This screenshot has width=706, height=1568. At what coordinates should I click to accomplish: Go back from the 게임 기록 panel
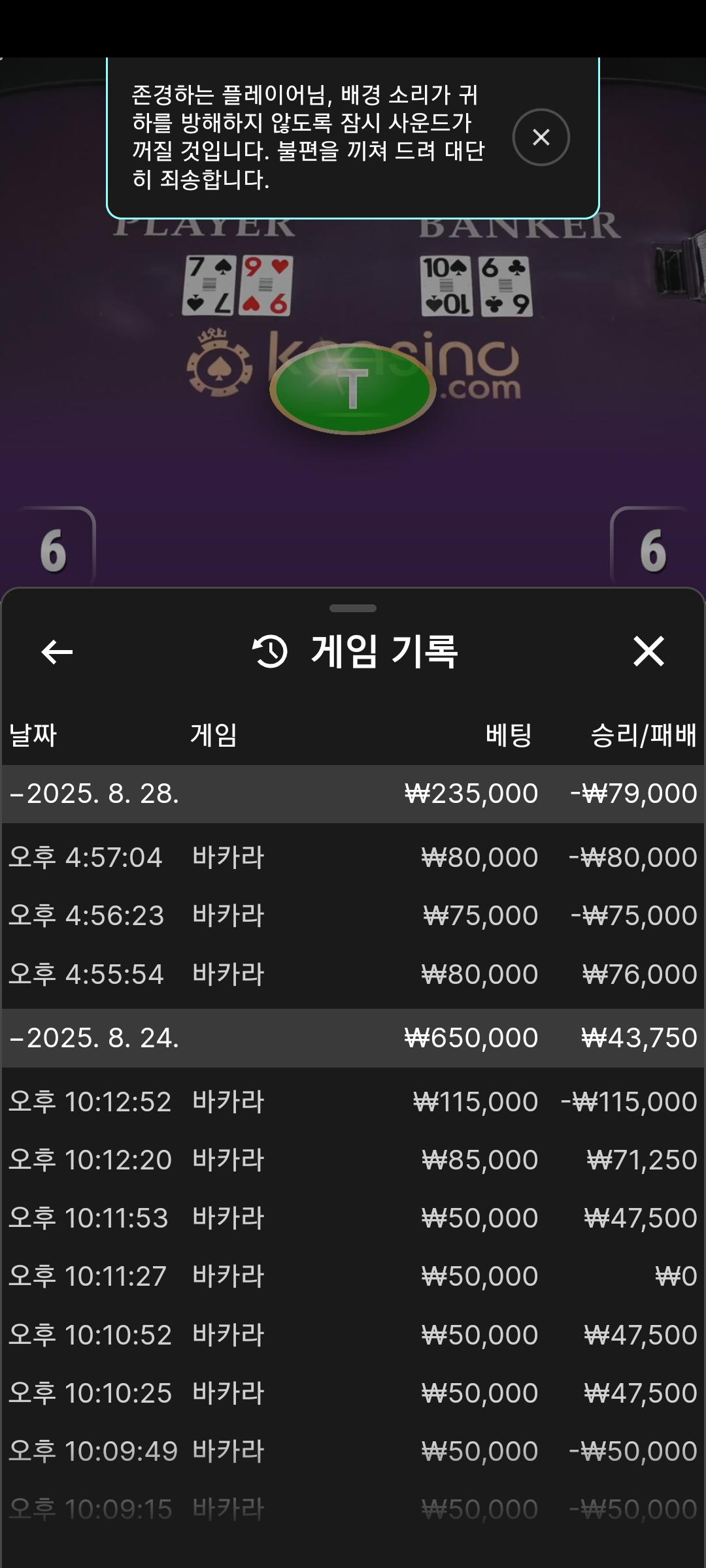coord(57,651)
